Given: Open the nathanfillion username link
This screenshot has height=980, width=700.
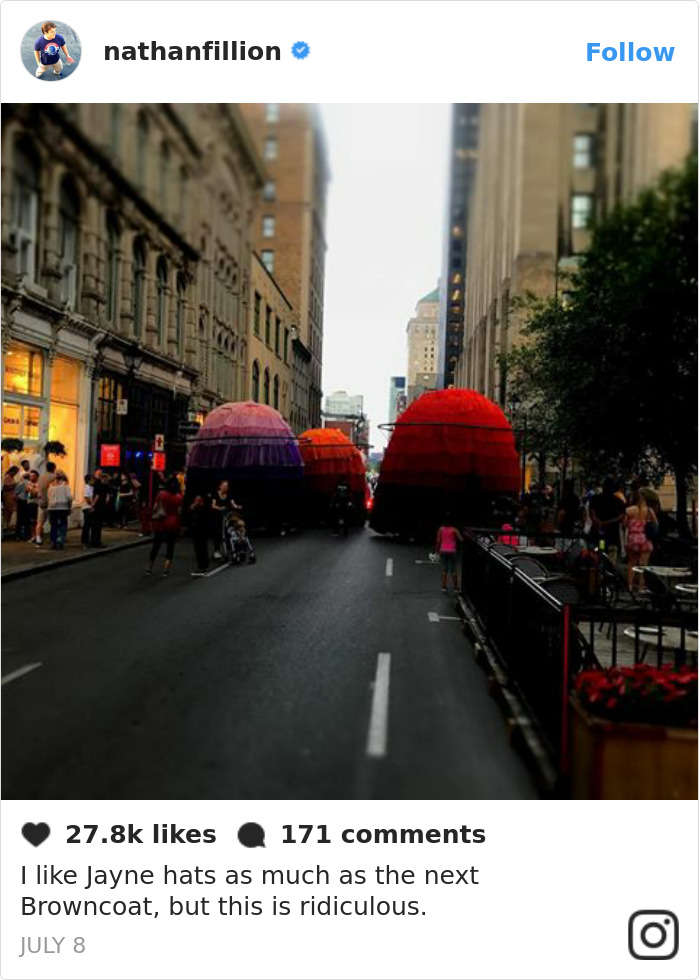Looking at the screenshot, I should coord(192,52).
